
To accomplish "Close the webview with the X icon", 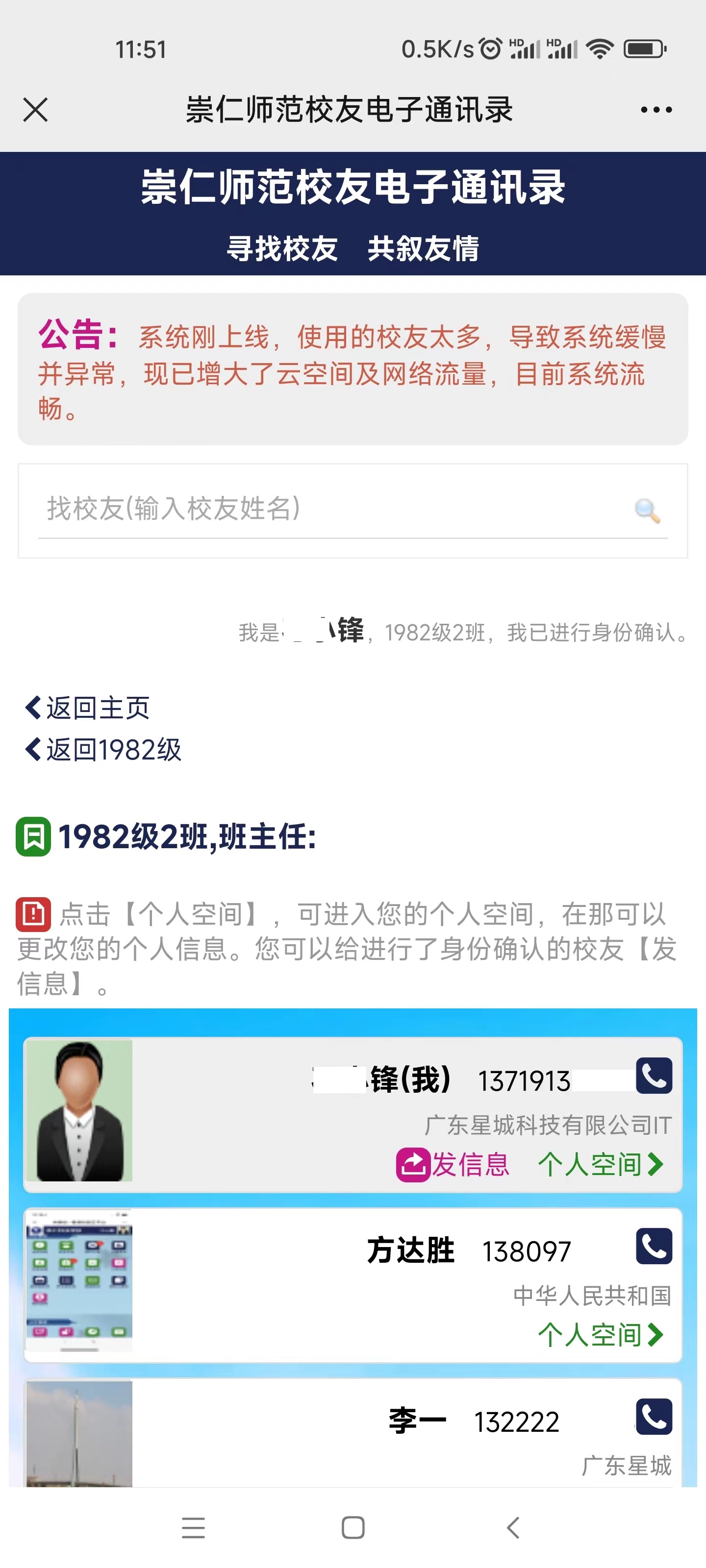I will (35, 110).
